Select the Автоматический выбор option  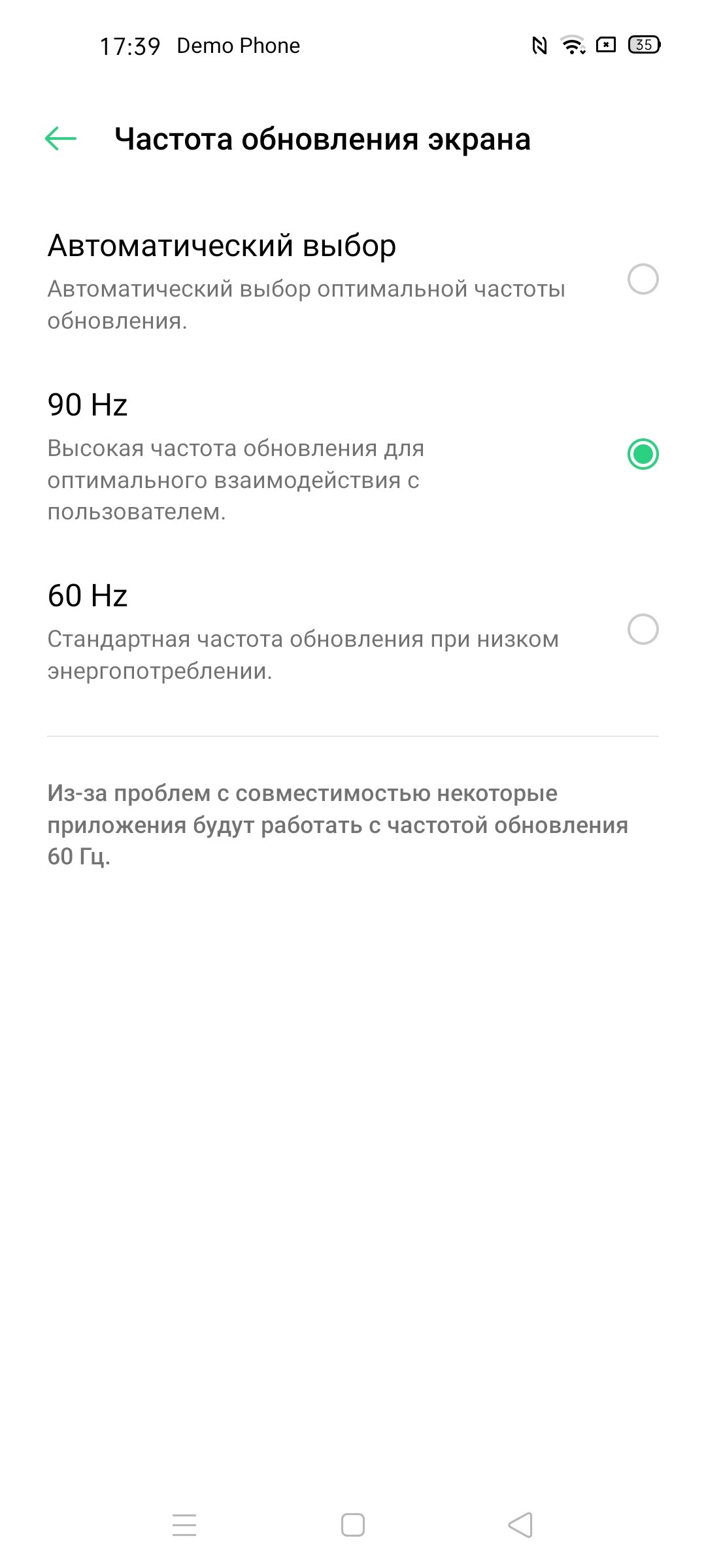pyautogui.click(x=353, y=280)
